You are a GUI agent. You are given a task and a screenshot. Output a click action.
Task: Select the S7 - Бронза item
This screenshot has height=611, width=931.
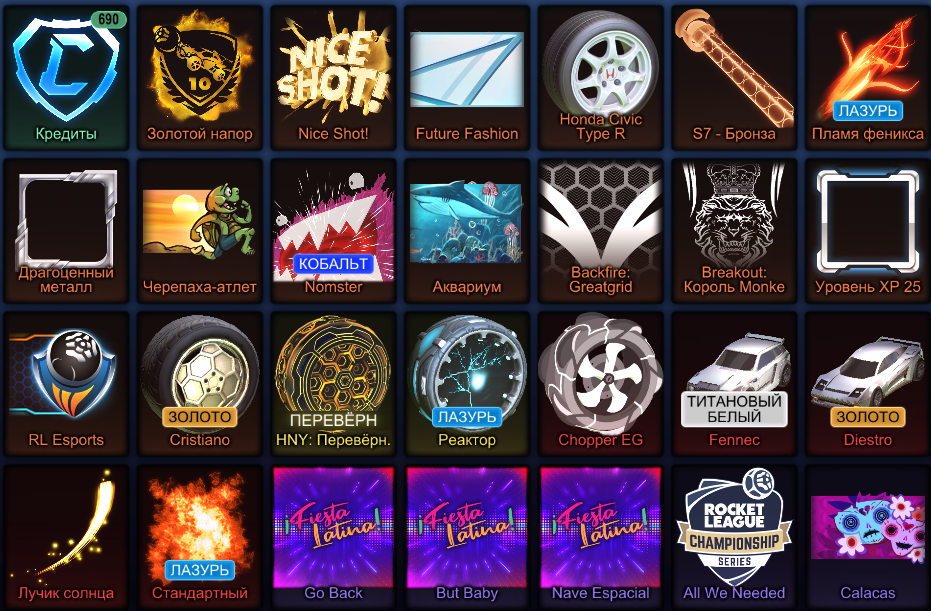[x=734, y=76]
